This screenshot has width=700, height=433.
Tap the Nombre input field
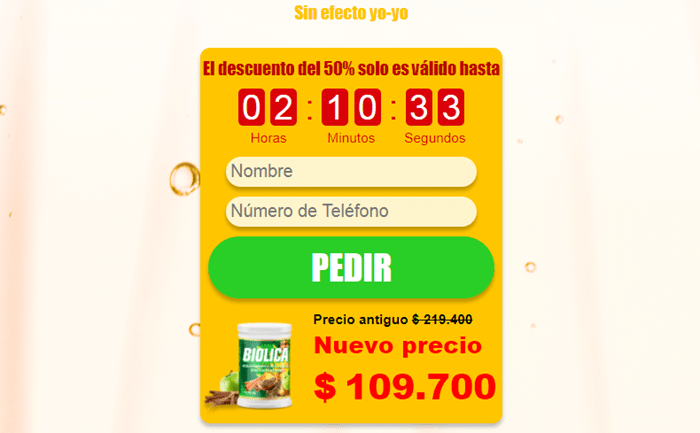(350, 172)
